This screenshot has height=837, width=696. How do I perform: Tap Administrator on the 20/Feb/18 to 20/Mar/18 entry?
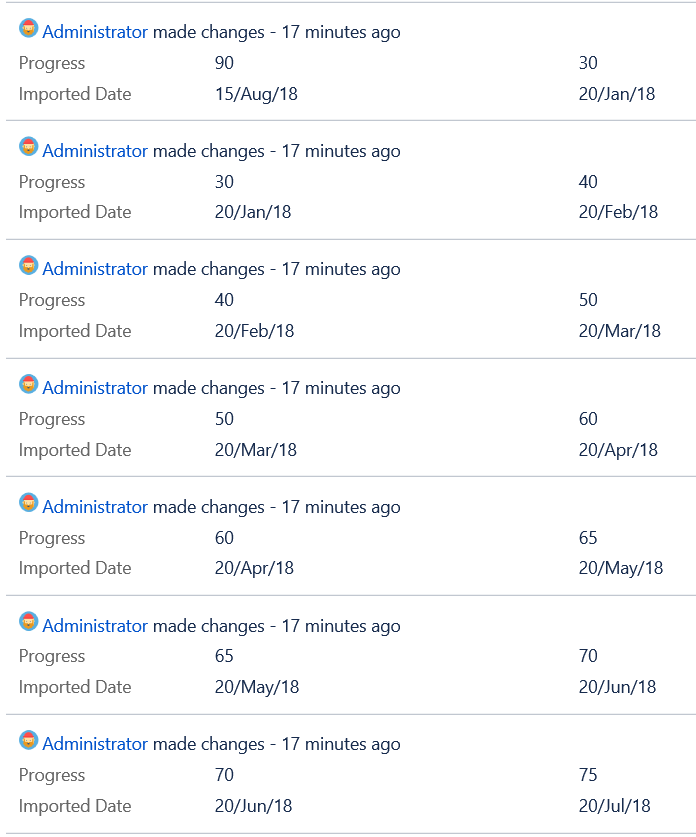95,269
